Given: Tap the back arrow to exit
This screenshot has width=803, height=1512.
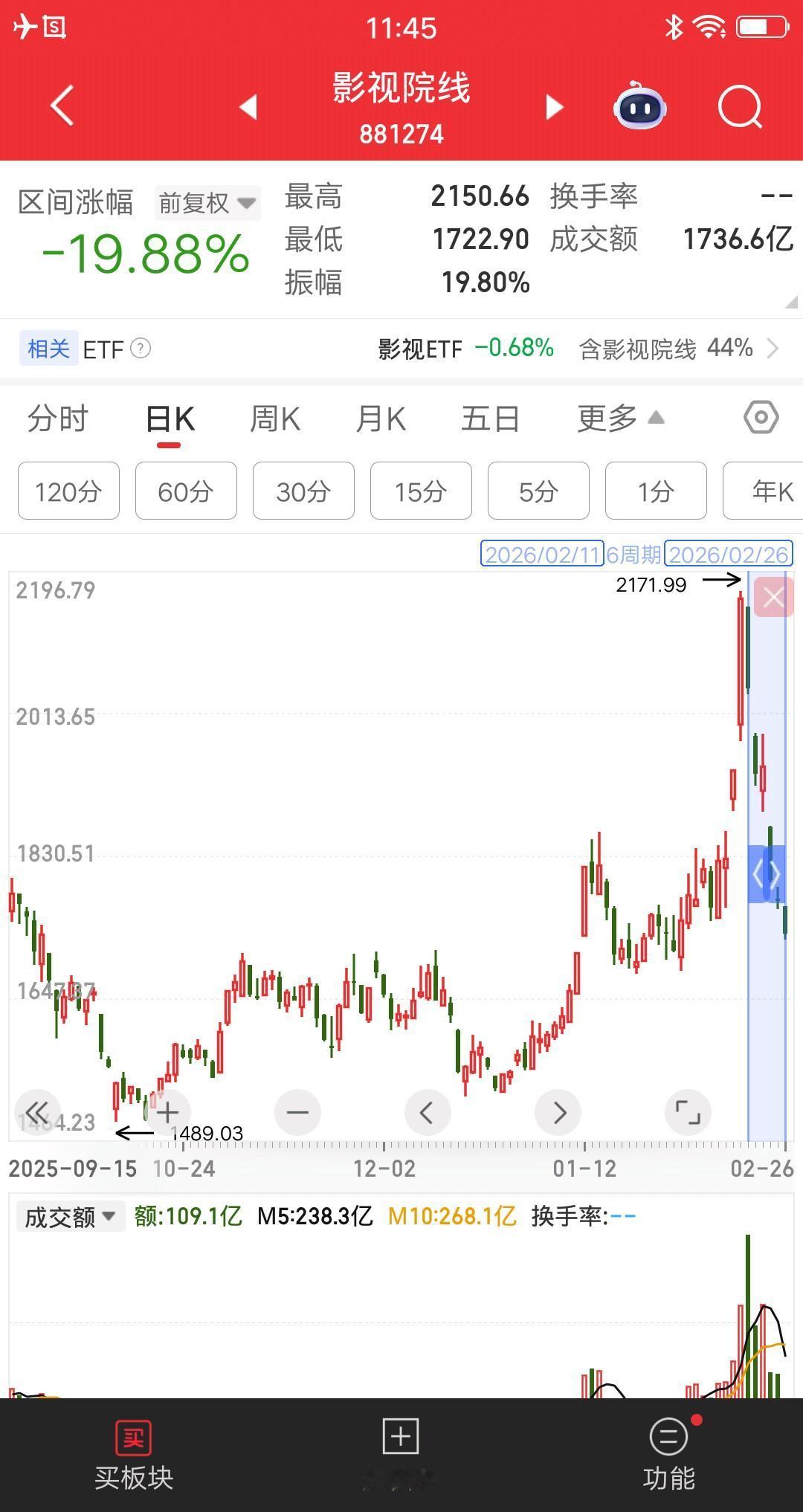Looking at the screenshot, I should coord(62,106).
